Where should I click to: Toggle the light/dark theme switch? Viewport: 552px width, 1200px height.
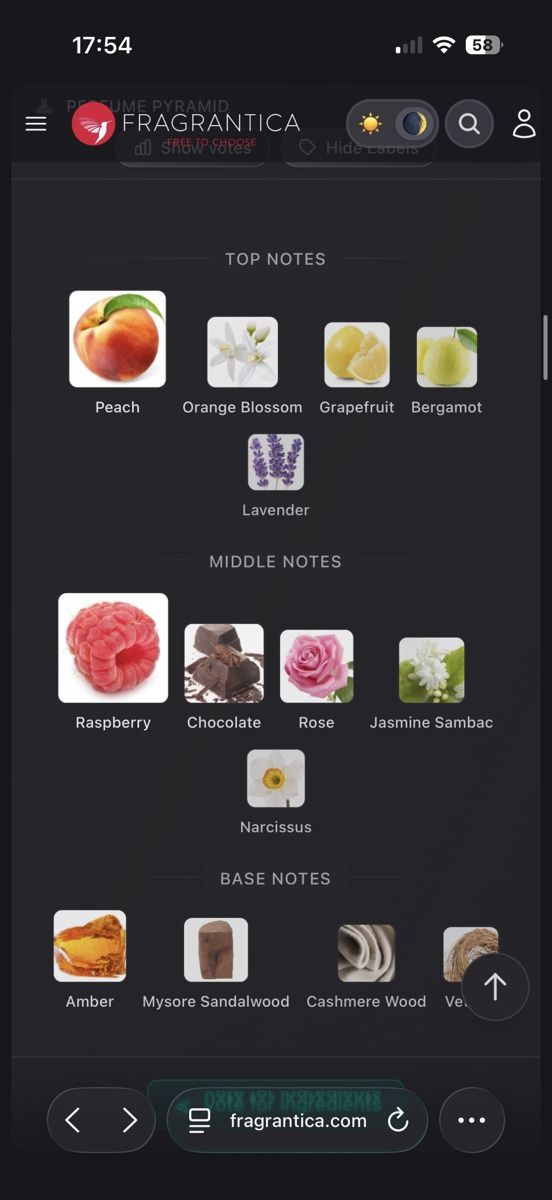pos(392,124)
